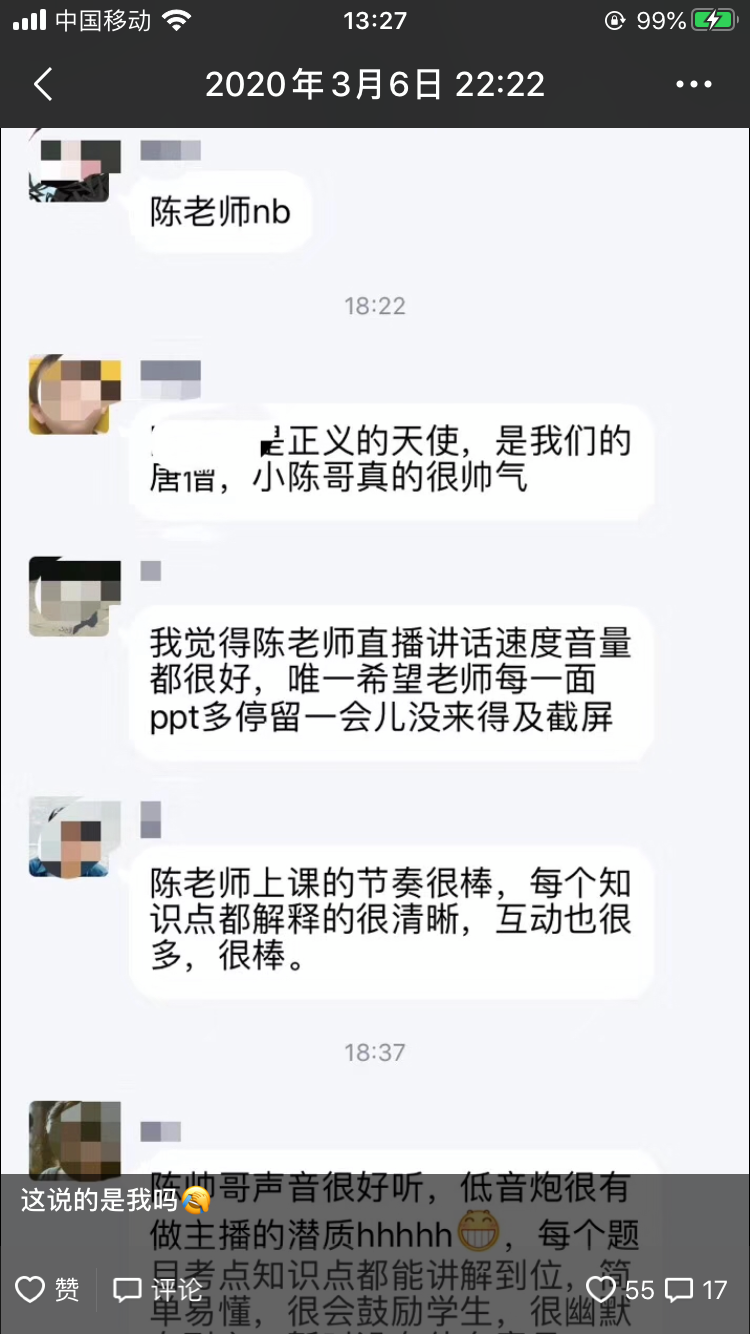View the 55 likes list
This screenshot has height=1334, width=750.
[619, 1289]
